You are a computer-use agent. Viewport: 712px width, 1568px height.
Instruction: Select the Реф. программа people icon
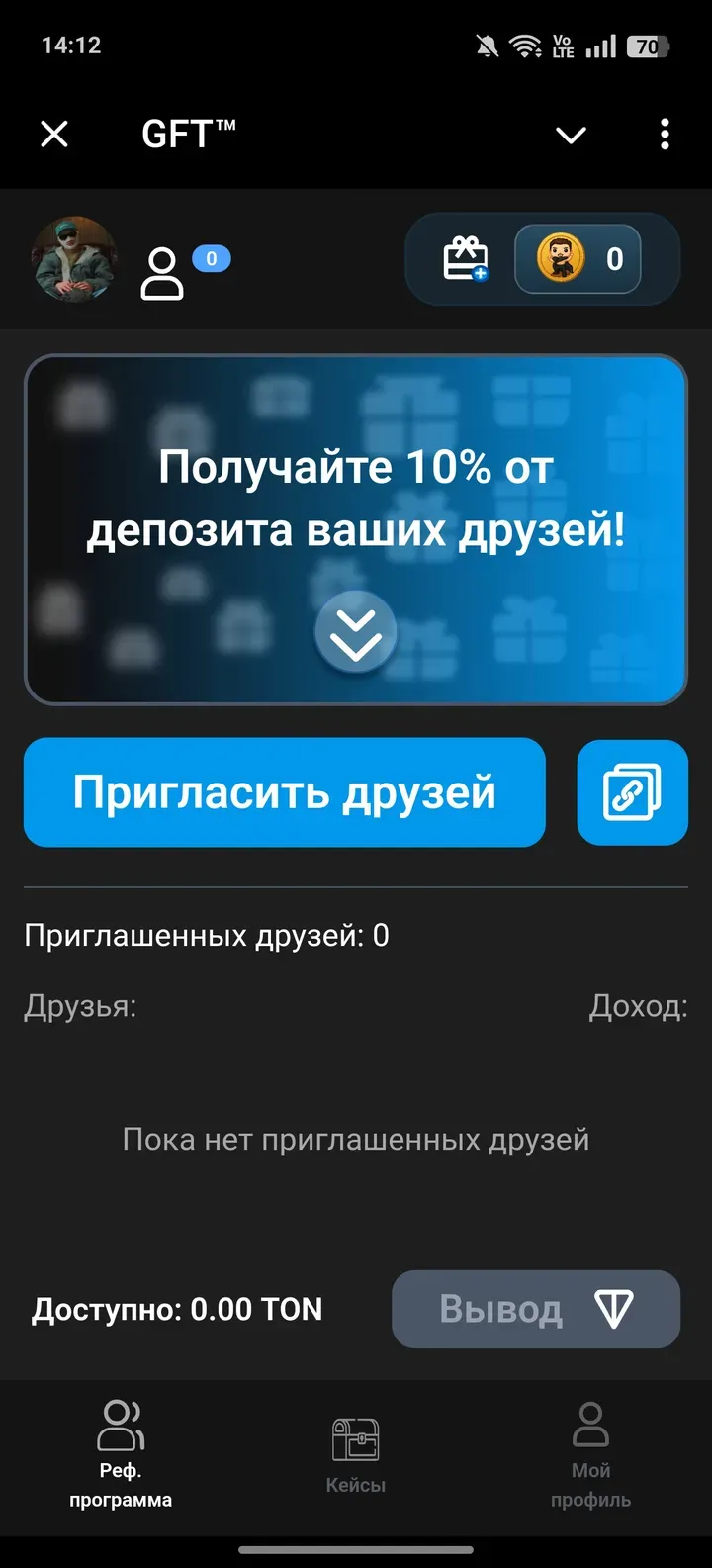coord(120,1426)
